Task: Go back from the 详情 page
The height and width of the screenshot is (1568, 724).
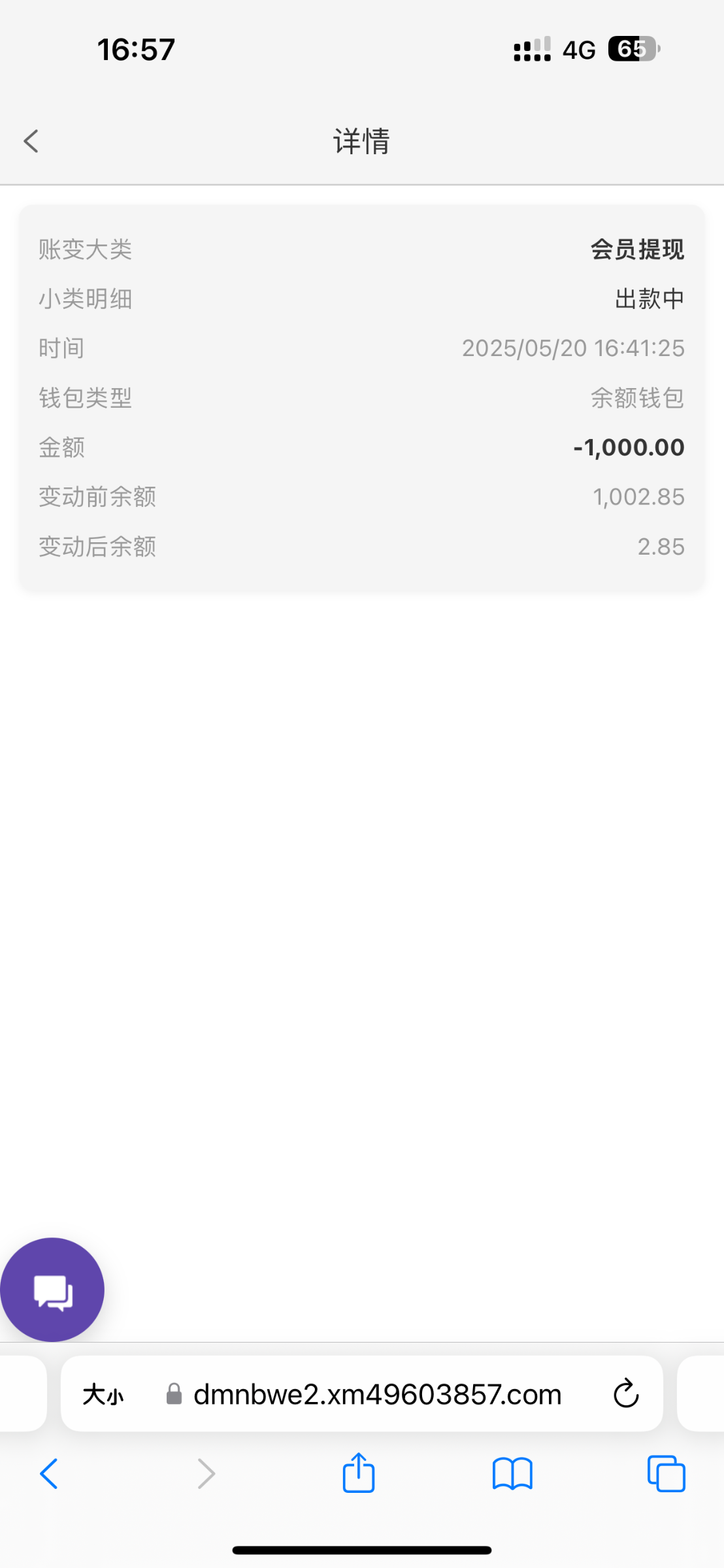Action: [x=31, y=141]
